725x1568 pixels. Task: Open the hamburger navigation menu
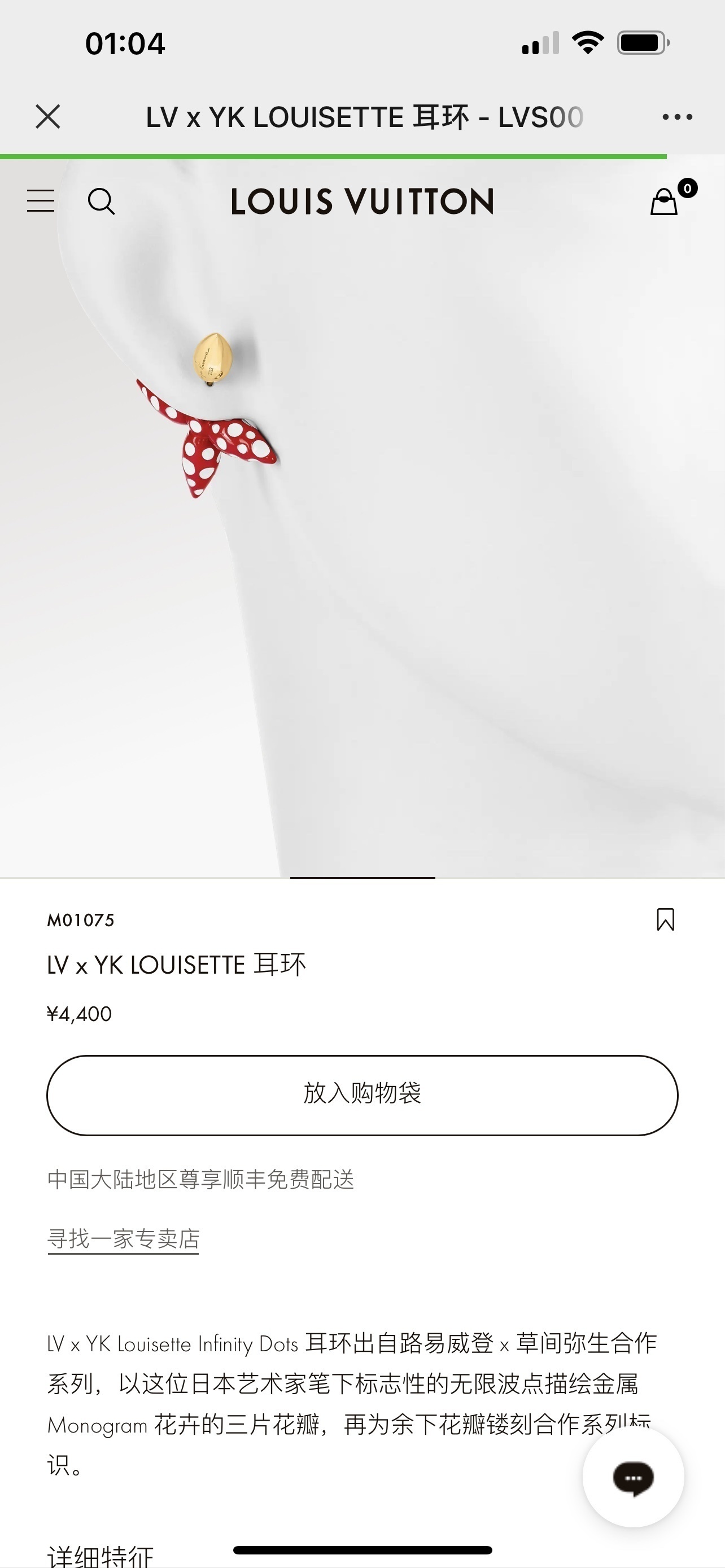pos(41,201)
